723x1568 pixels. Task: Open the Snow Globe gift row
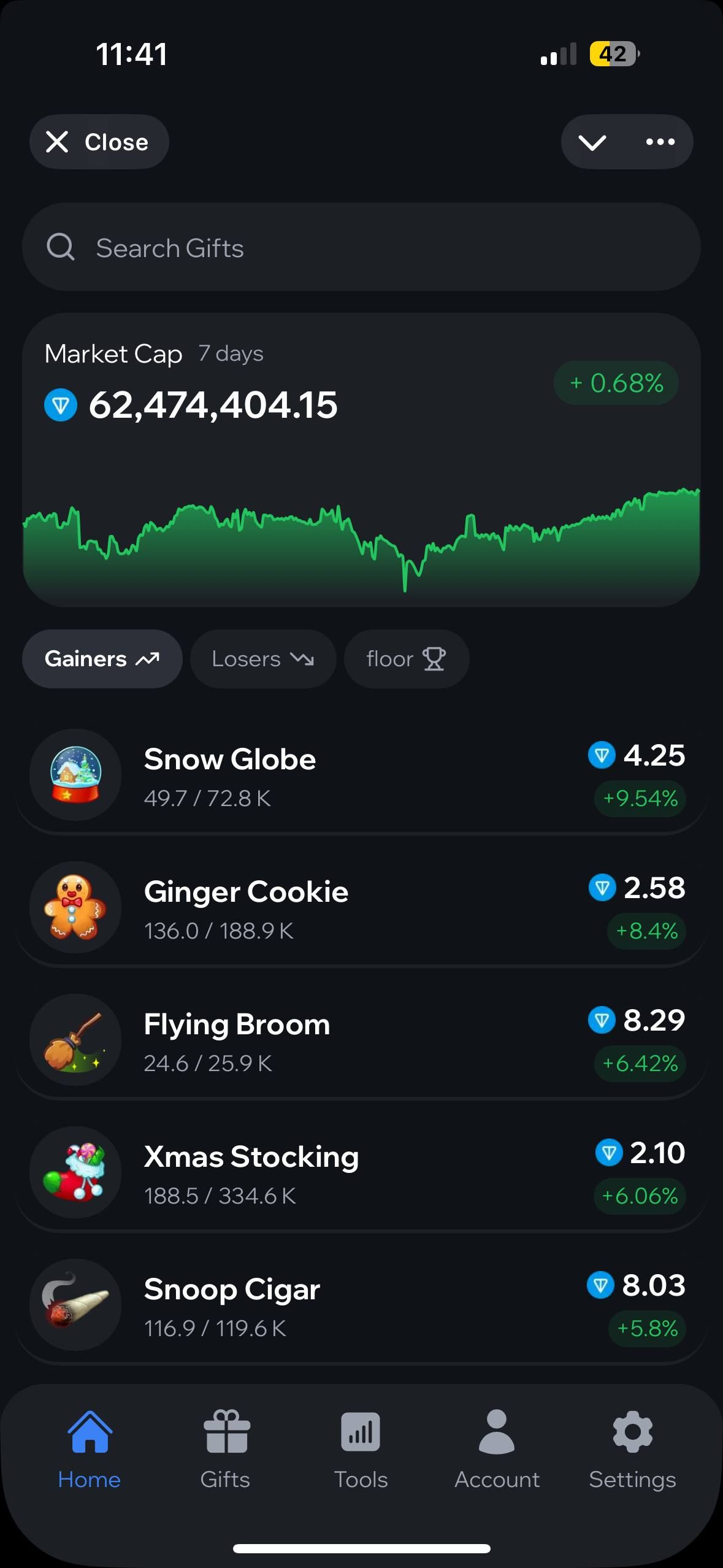(361, 776)
